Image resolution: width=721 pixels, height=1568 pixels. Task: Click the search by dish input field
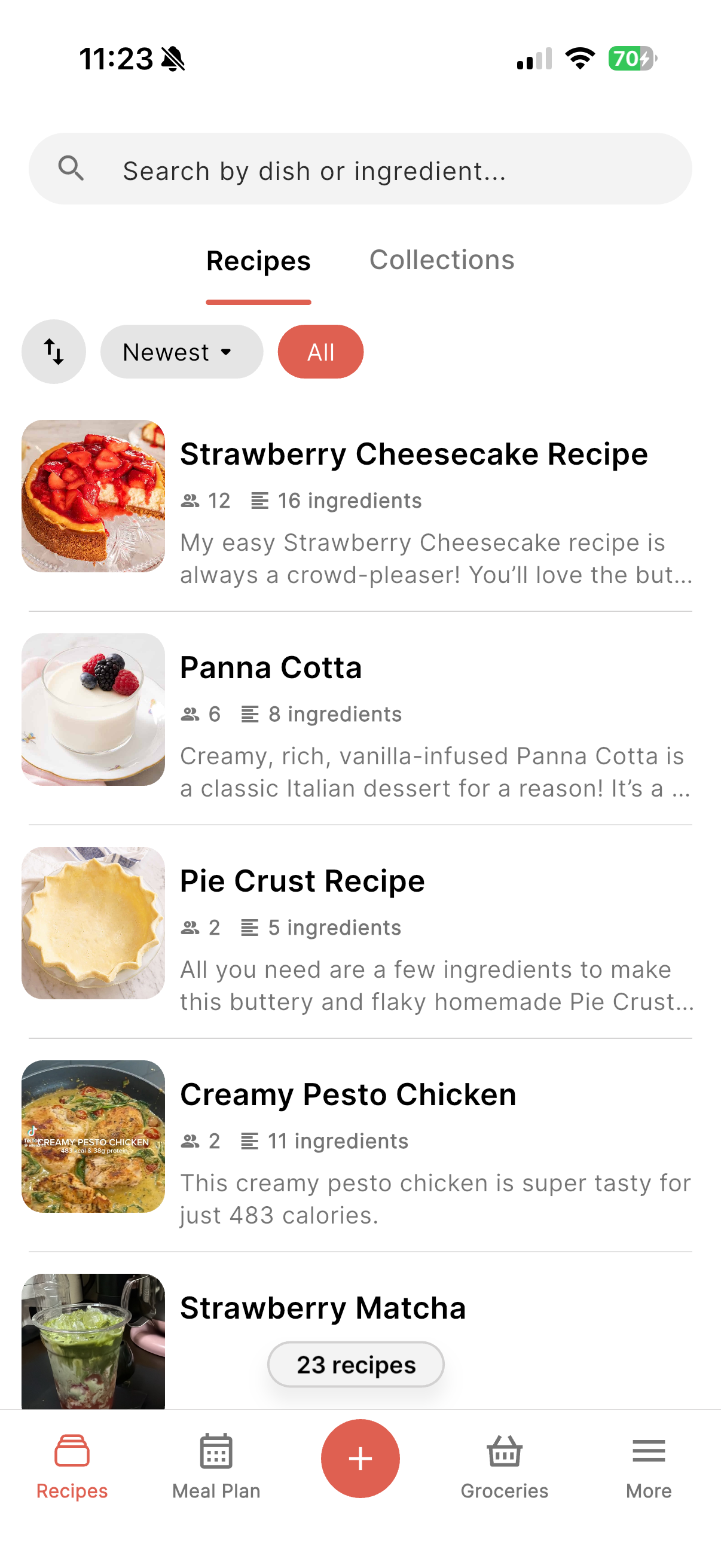tap(361, 169)
